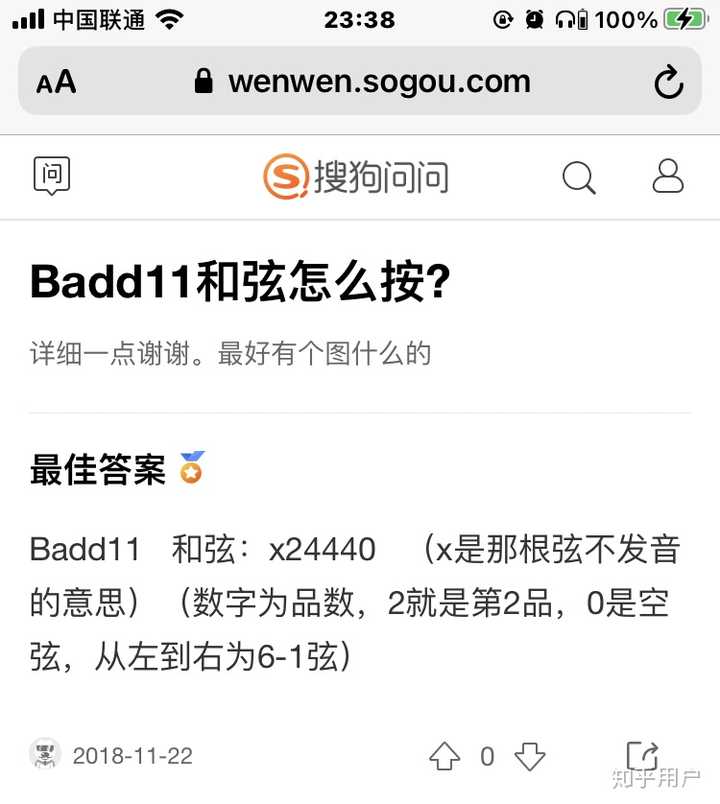Select the 最佳答案 section header

point(96,468)
